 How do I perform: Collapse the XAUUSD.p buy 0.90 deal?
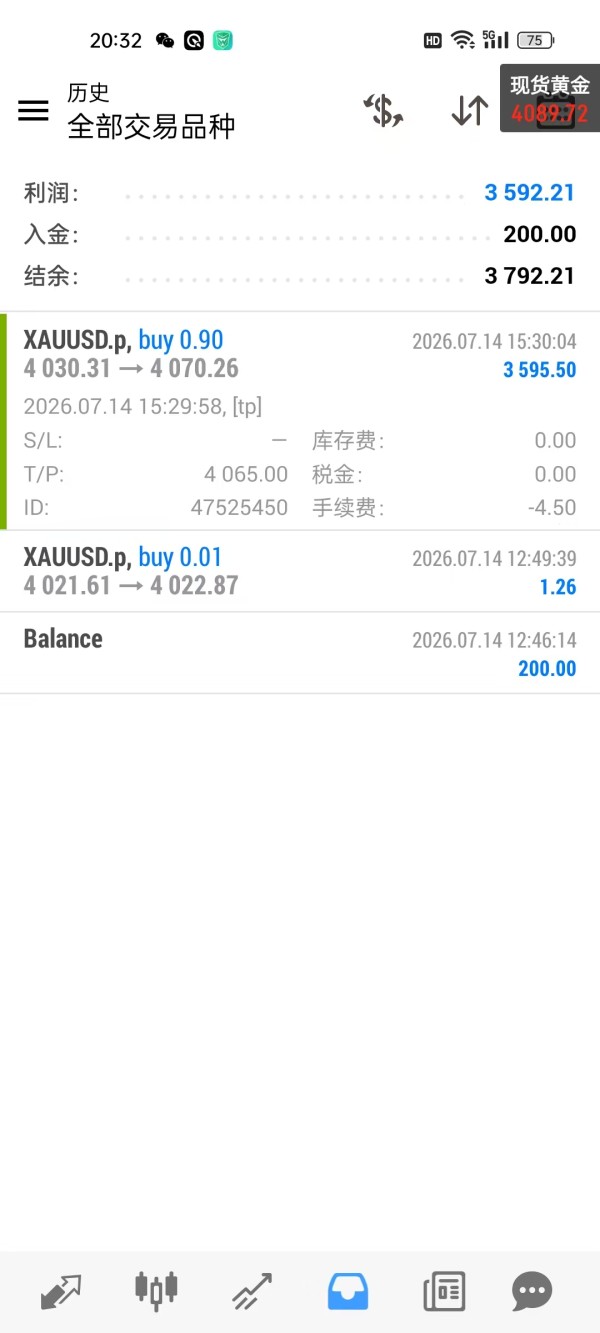click(300, 421)
